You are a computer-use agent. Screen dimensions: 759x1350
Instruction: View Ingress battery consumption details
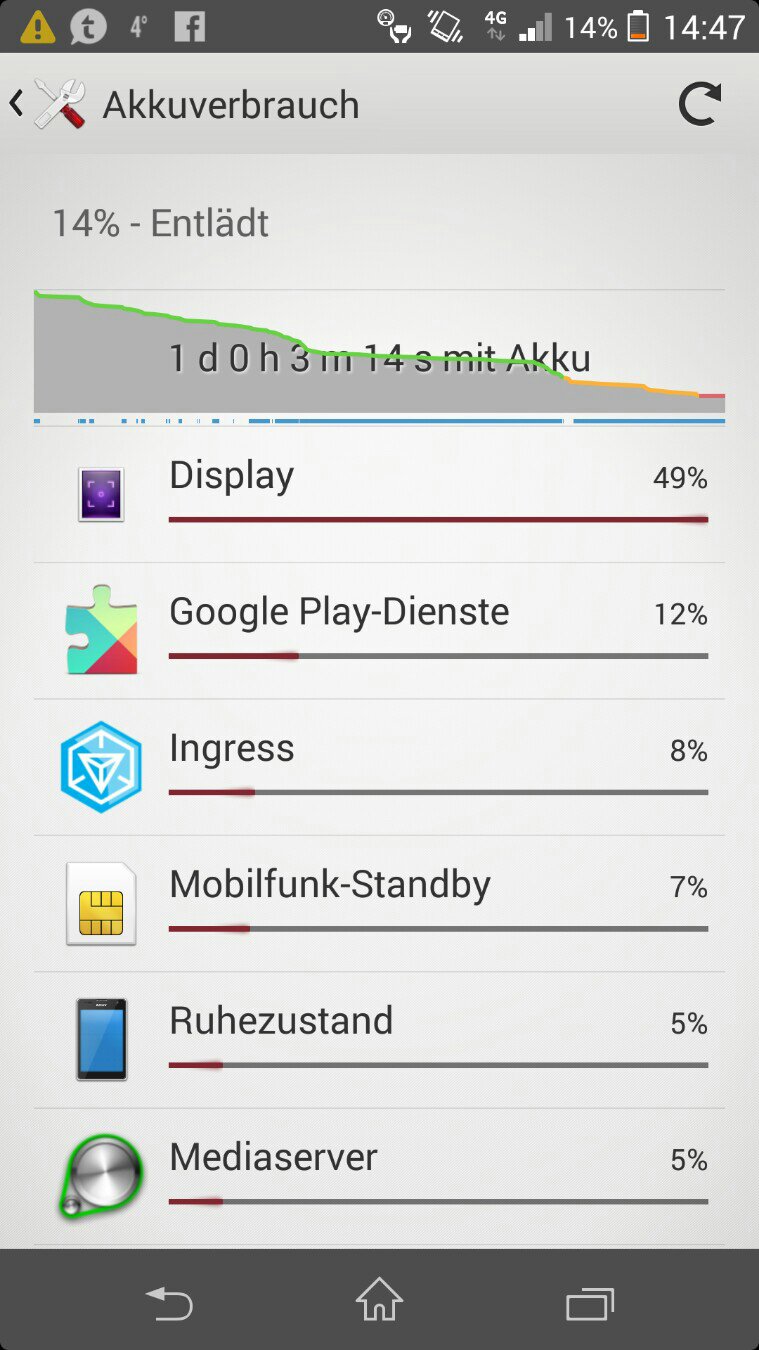[379, 767]
